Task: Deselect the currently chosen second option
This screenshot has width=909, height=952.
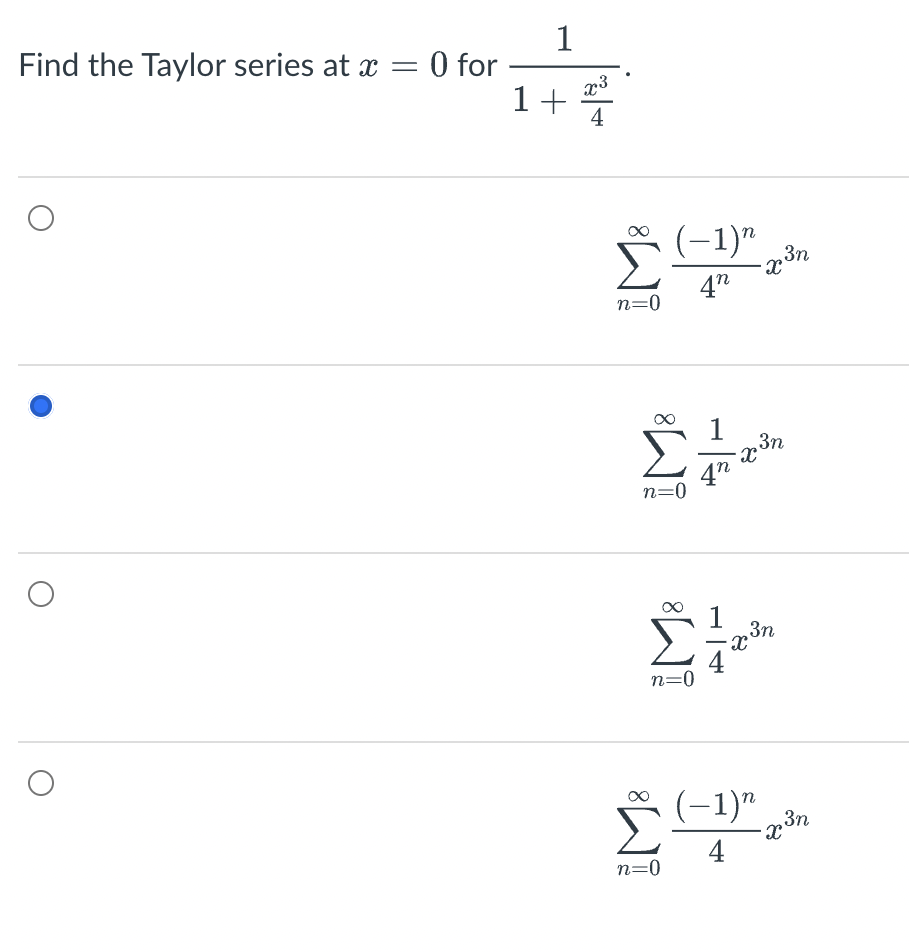Action: [41, 406]
